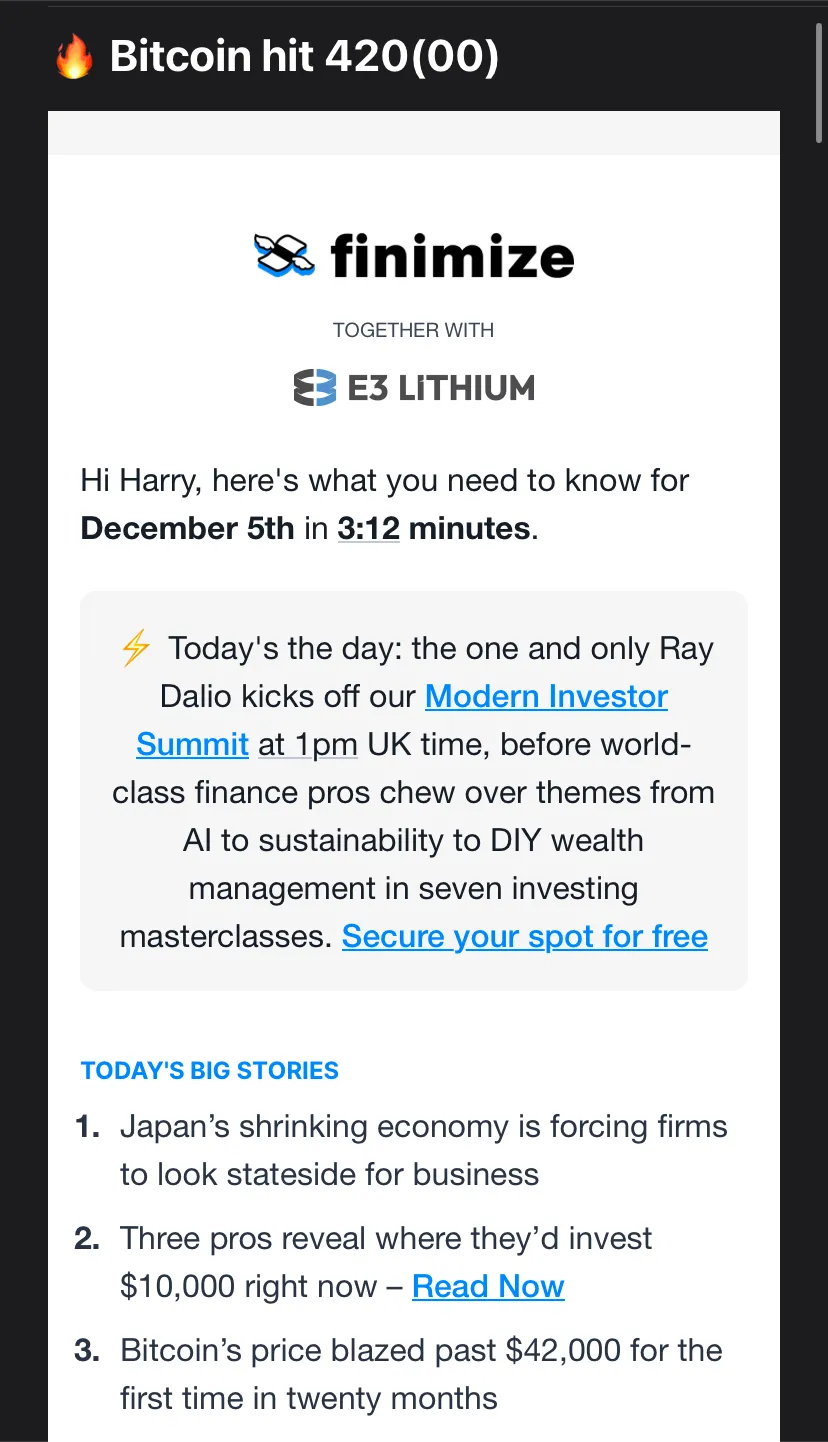Open the Modern Investor Summit link

546,696
